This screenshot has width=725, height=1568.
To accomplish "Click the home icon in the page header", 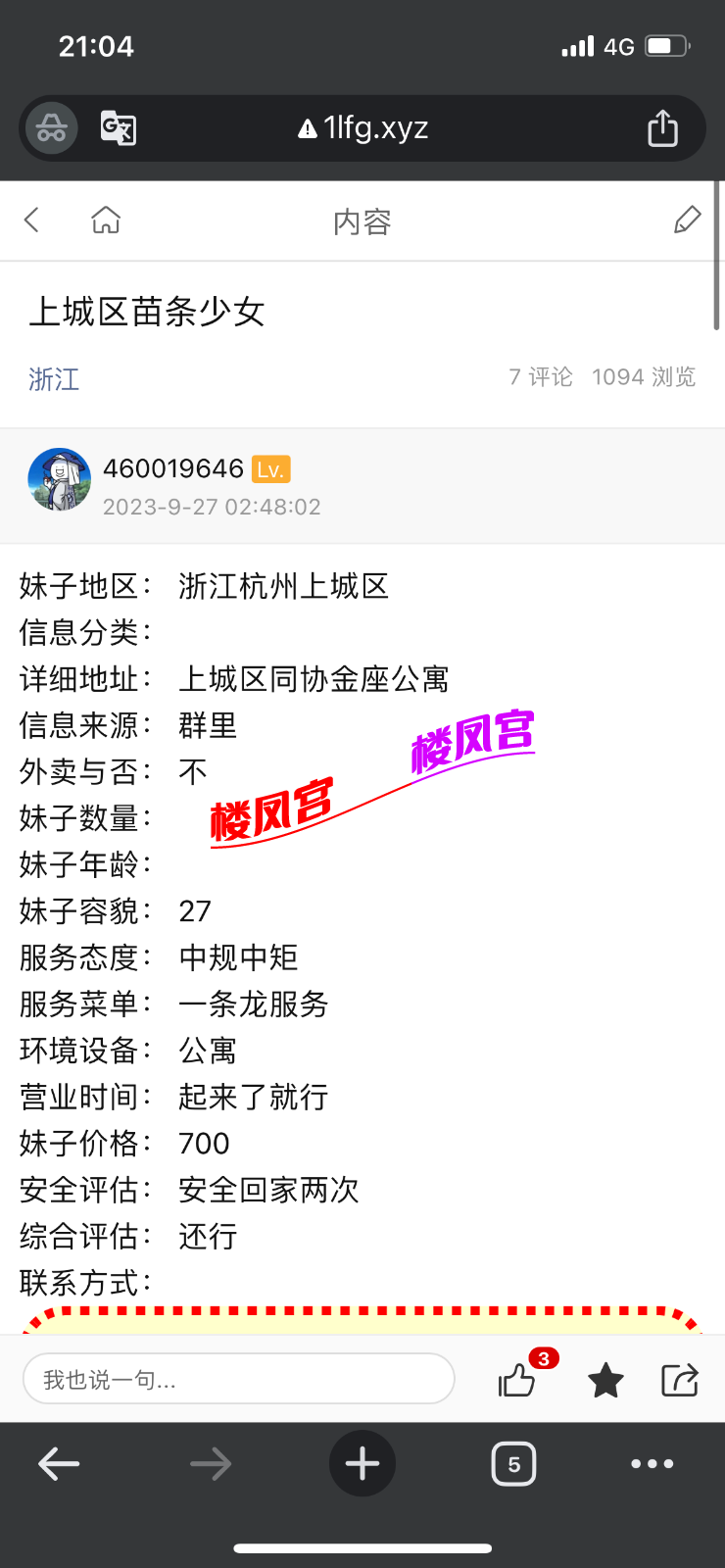I will click(x=106, y=220).
